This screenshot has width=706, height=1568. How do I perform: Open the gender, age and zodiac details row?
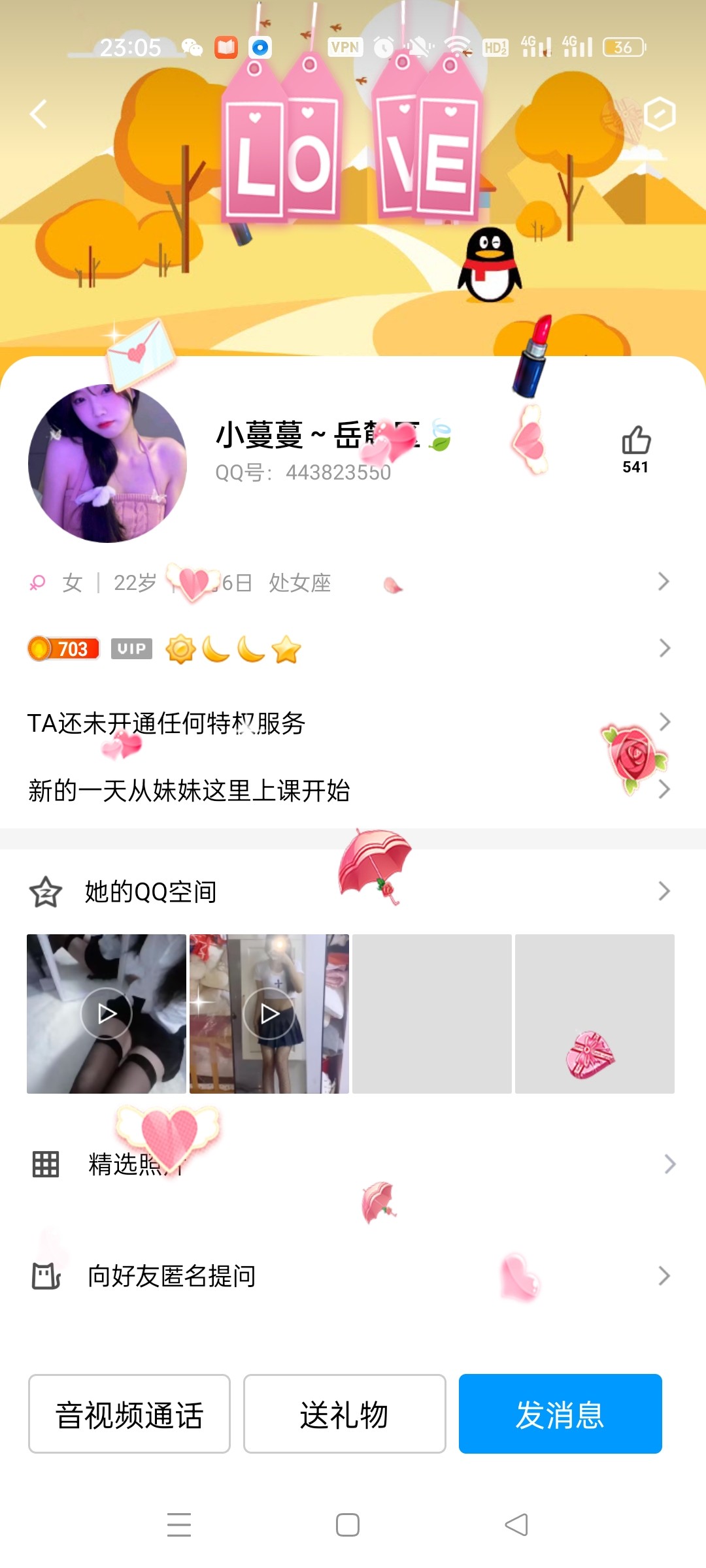pyautogui.click(x=353, y=582)
